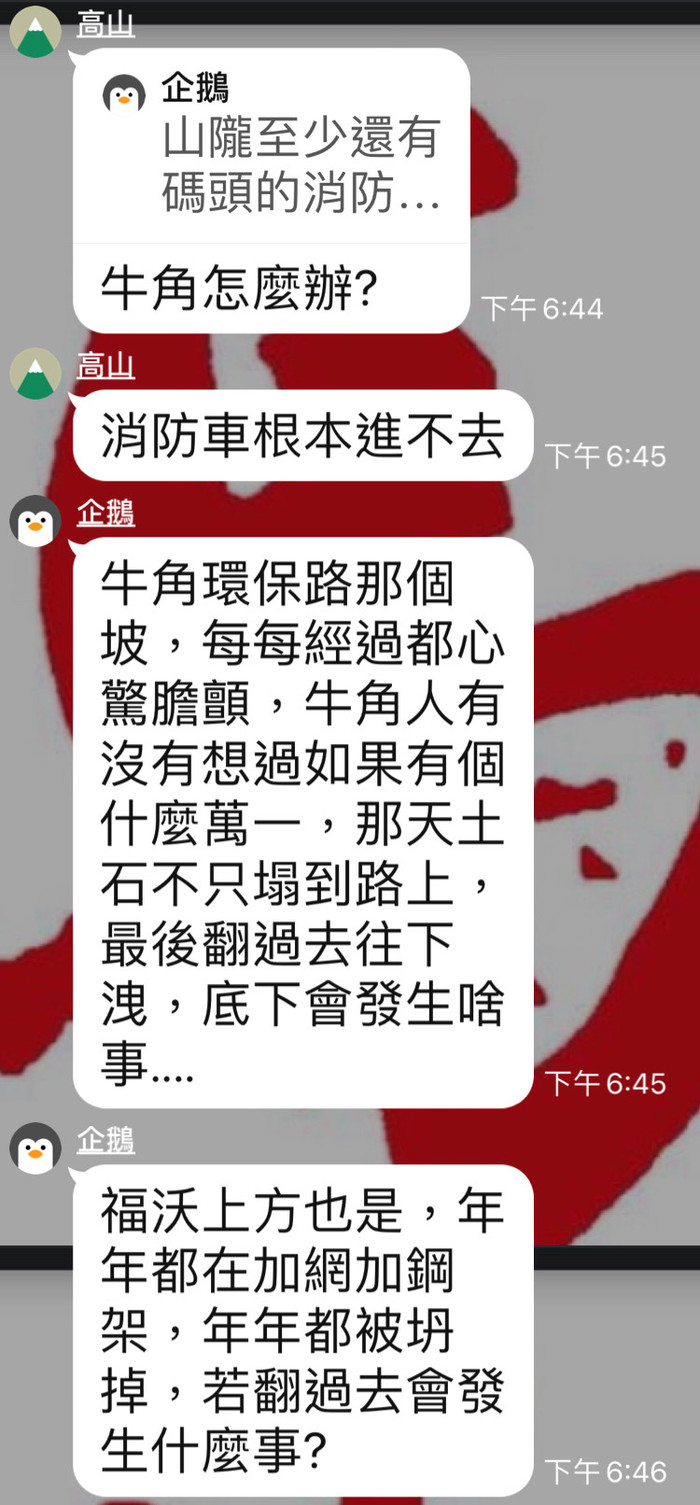The image size is (700, 1505).
Task: Open the quoted 企鵝 message about 山隴
Action: 270,145
